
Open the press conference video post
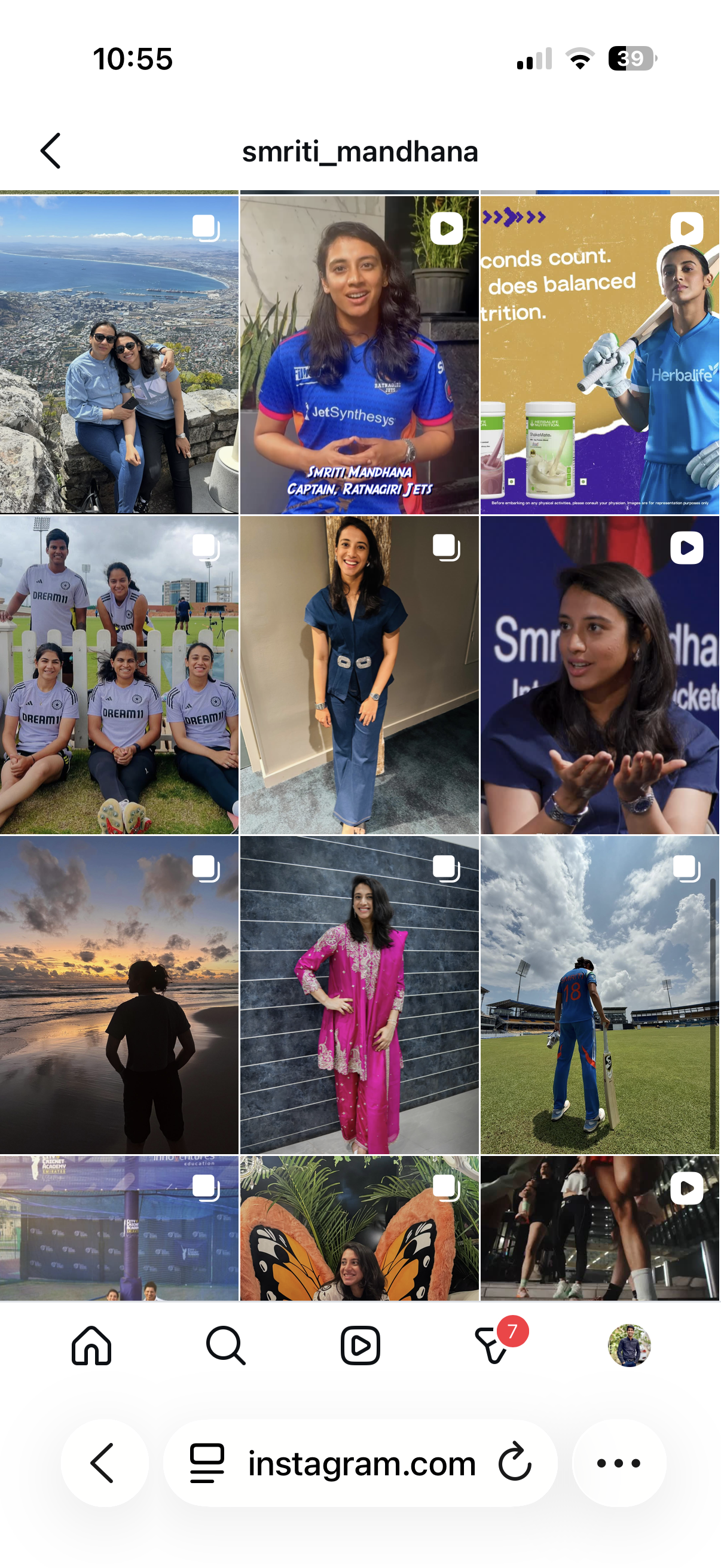click(600, 675)
